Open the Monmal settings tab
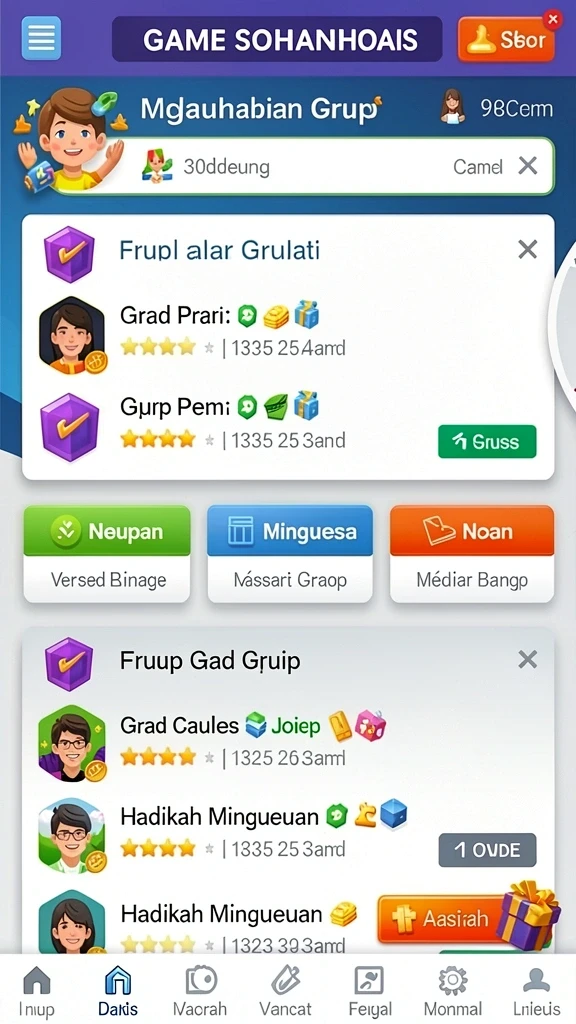Screen dimensions: 576x1024 tap(453, 991)
